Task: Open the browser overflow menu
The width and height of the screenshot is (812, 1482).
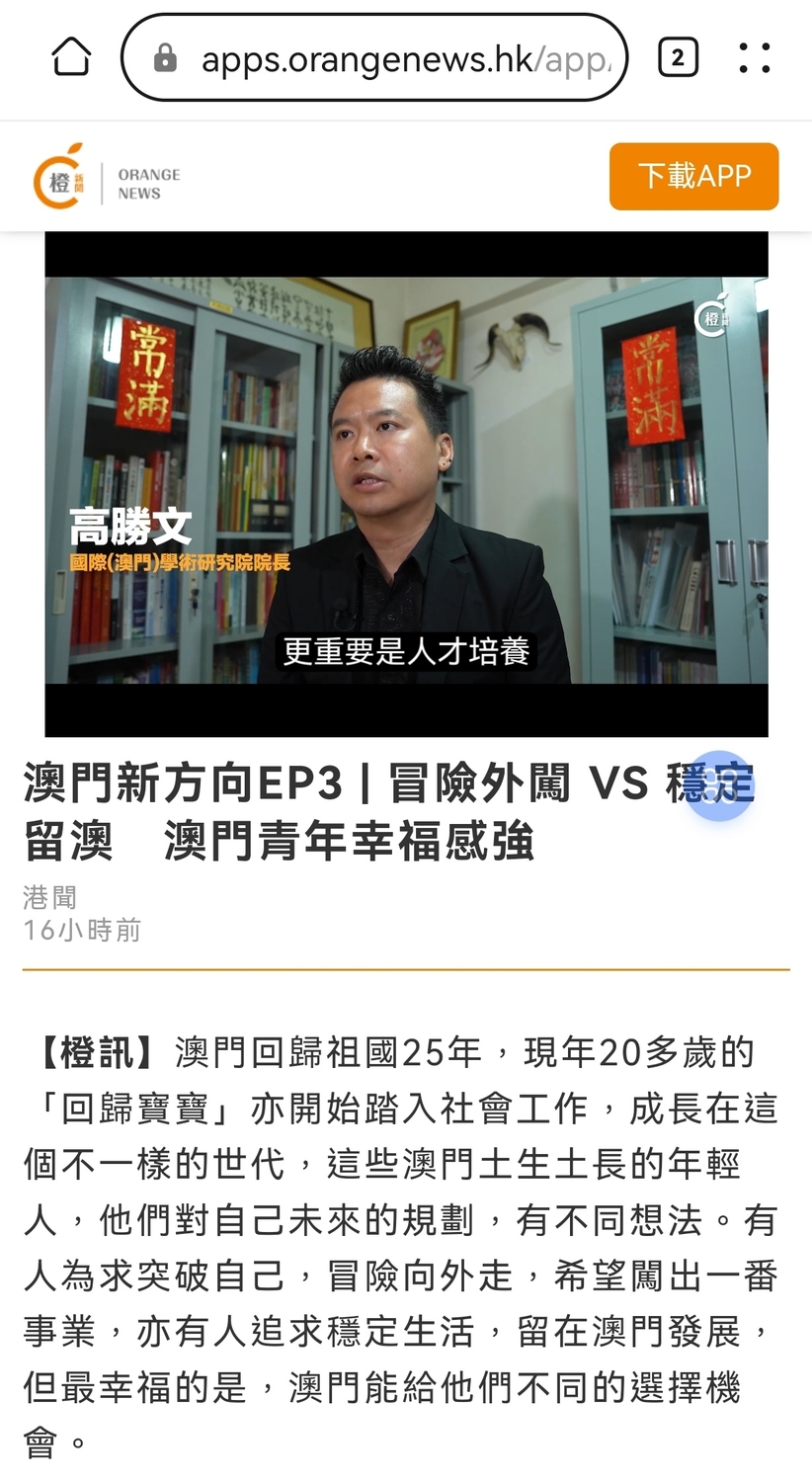Action: (755, 58)
